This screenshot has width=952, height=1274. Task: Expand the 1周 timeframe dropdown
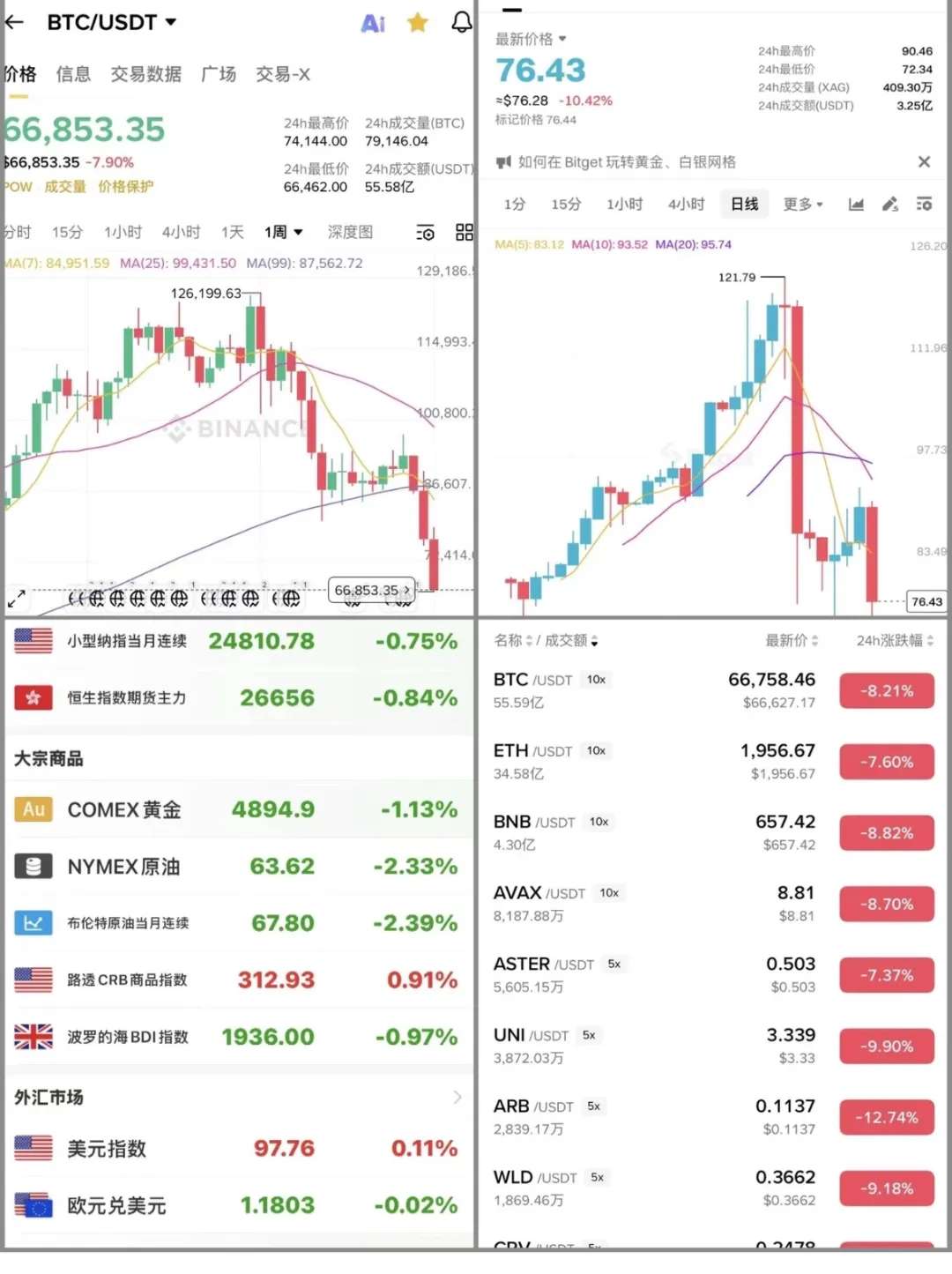point(282,232)
